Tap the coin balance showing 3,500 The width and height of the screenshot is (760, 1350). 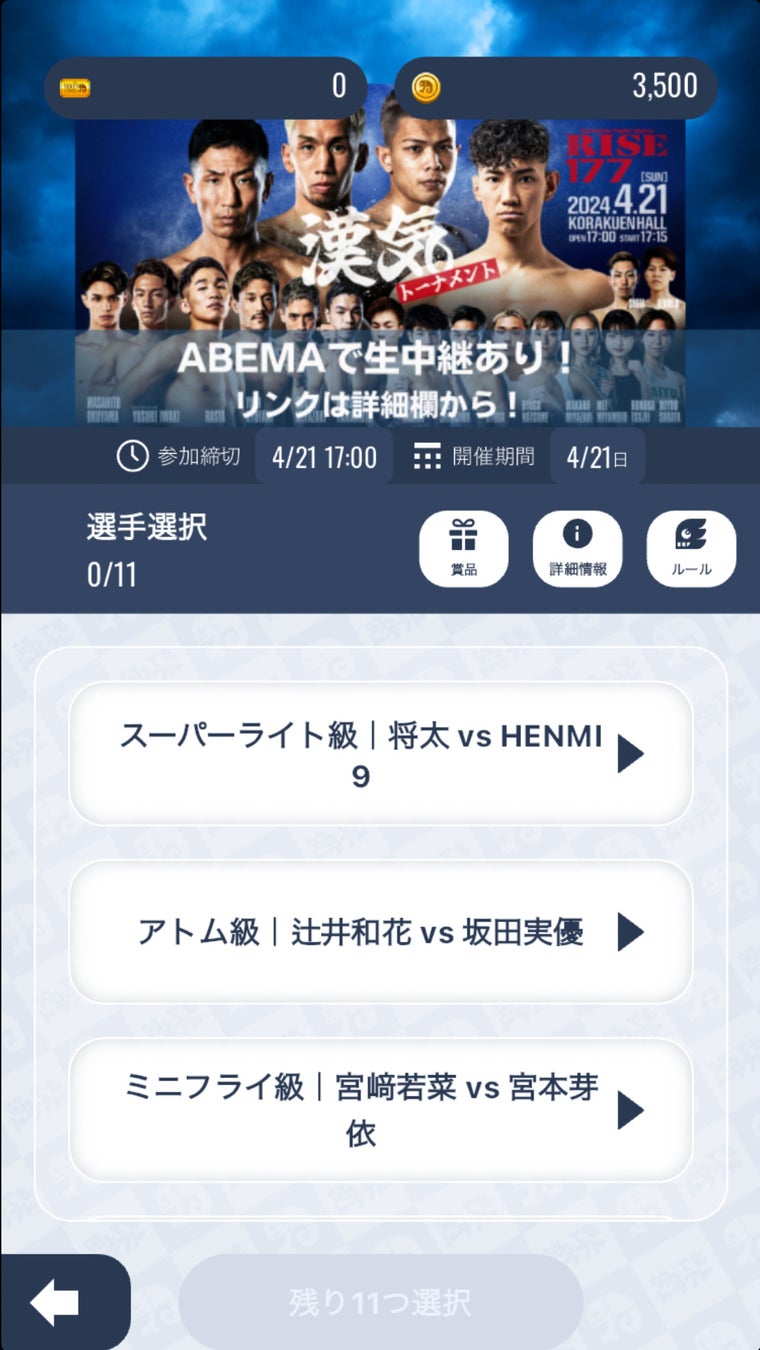555,87
